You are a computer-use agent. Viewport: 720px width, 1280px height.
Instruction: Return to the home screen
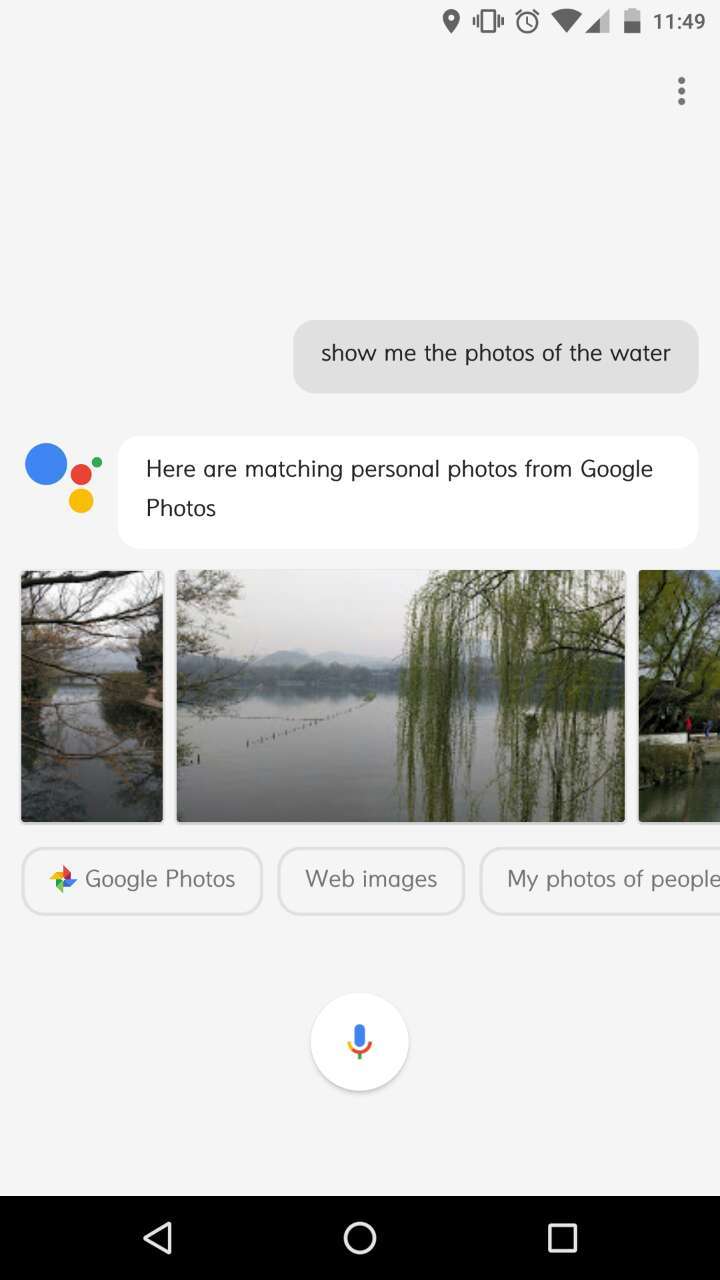[x=360, y=1238]
